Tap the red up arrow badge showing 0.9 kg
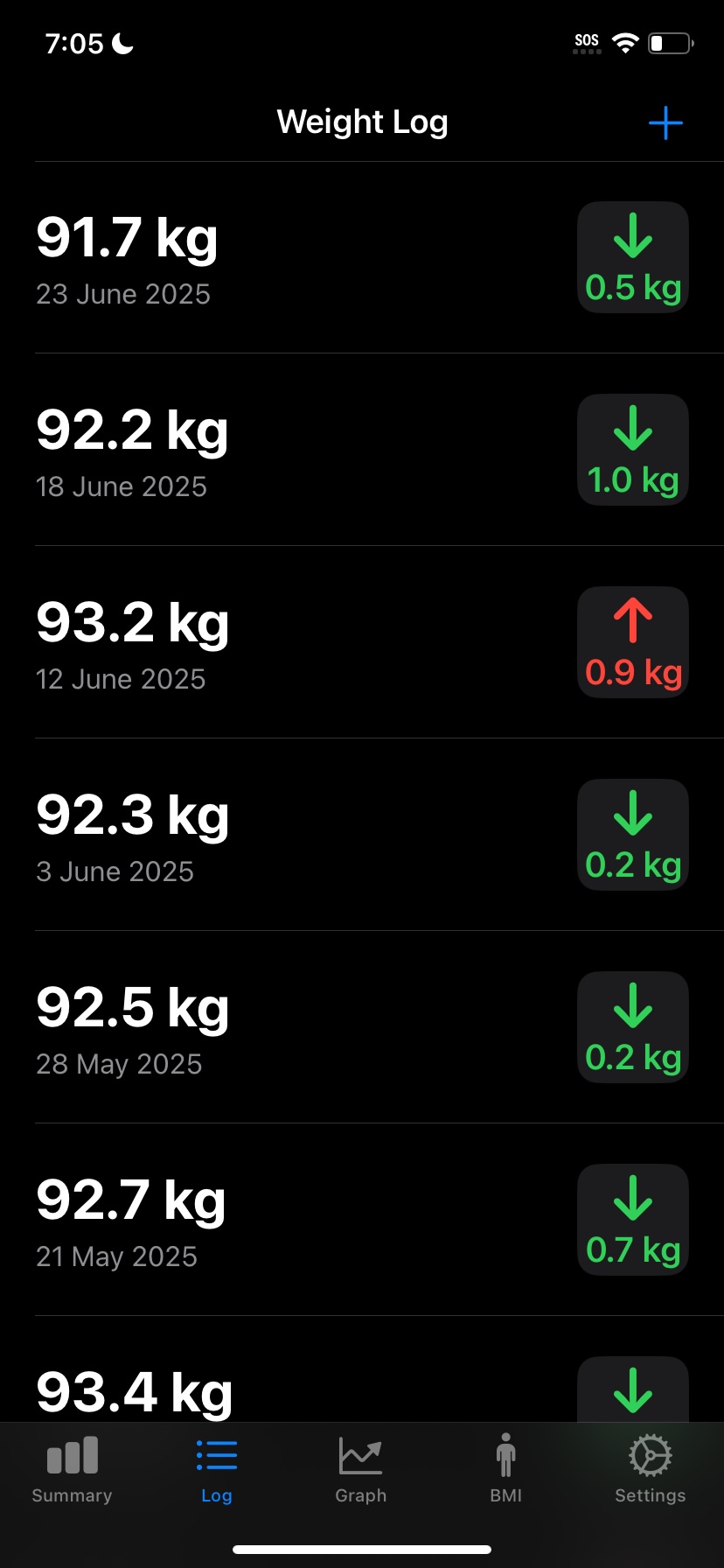This screenshot has height=1568, width=724. (x=632, y=641)
